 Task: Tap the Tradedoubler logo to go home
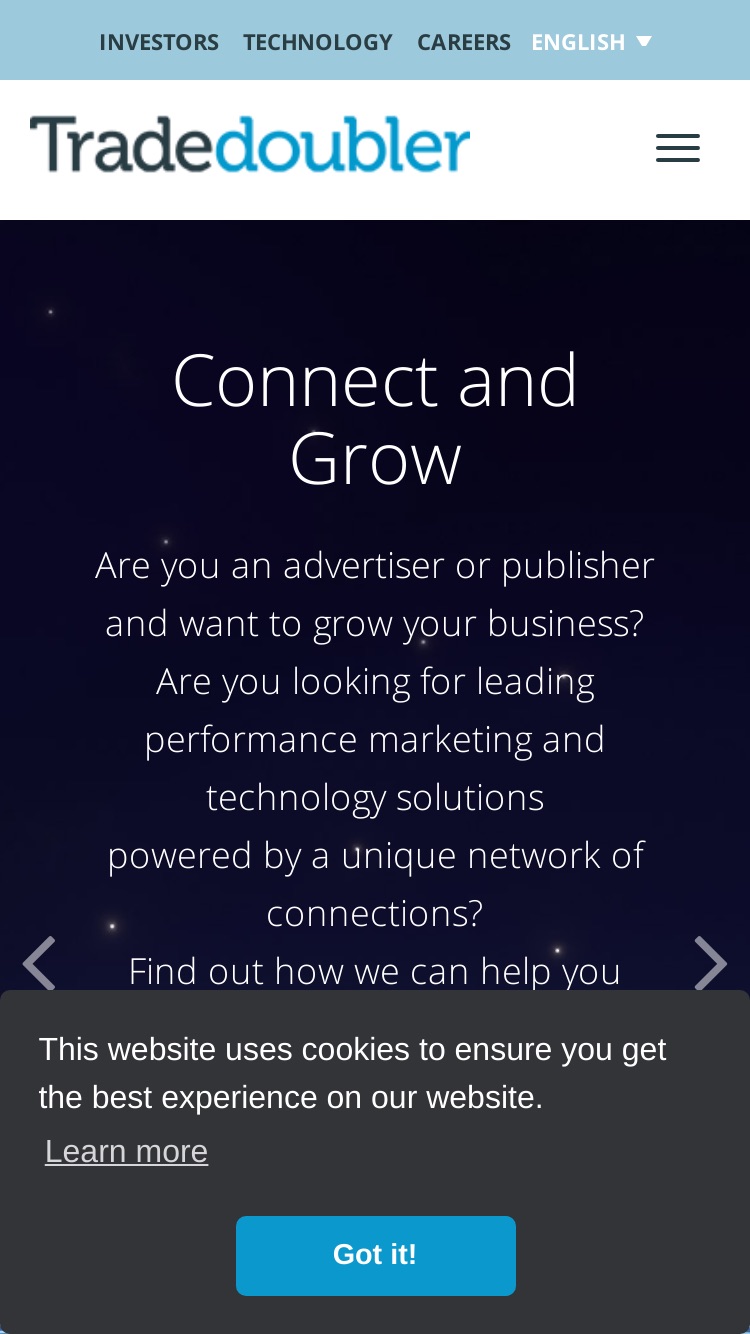pos(250,145)
